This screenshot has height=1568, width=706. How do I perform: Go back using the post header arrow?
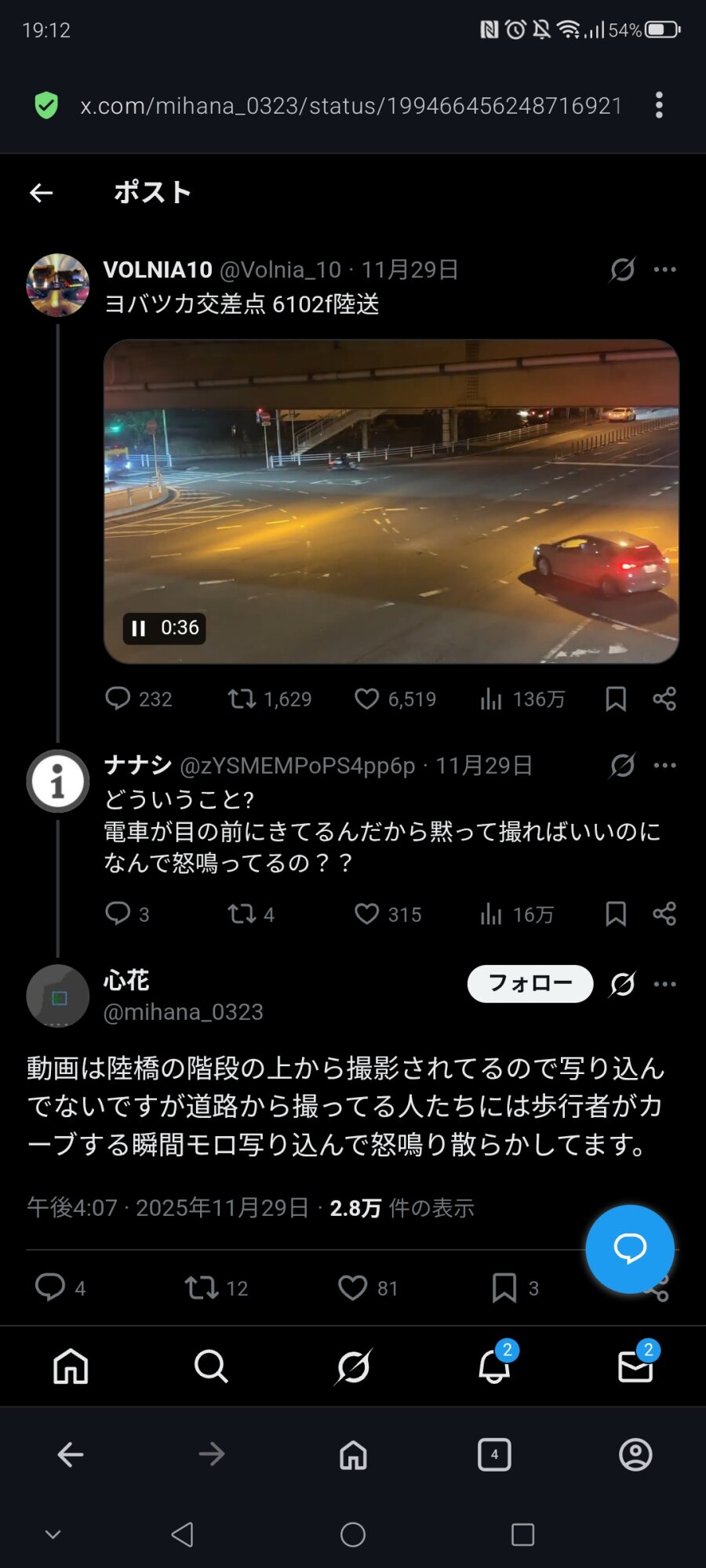(x=41, y=193)
